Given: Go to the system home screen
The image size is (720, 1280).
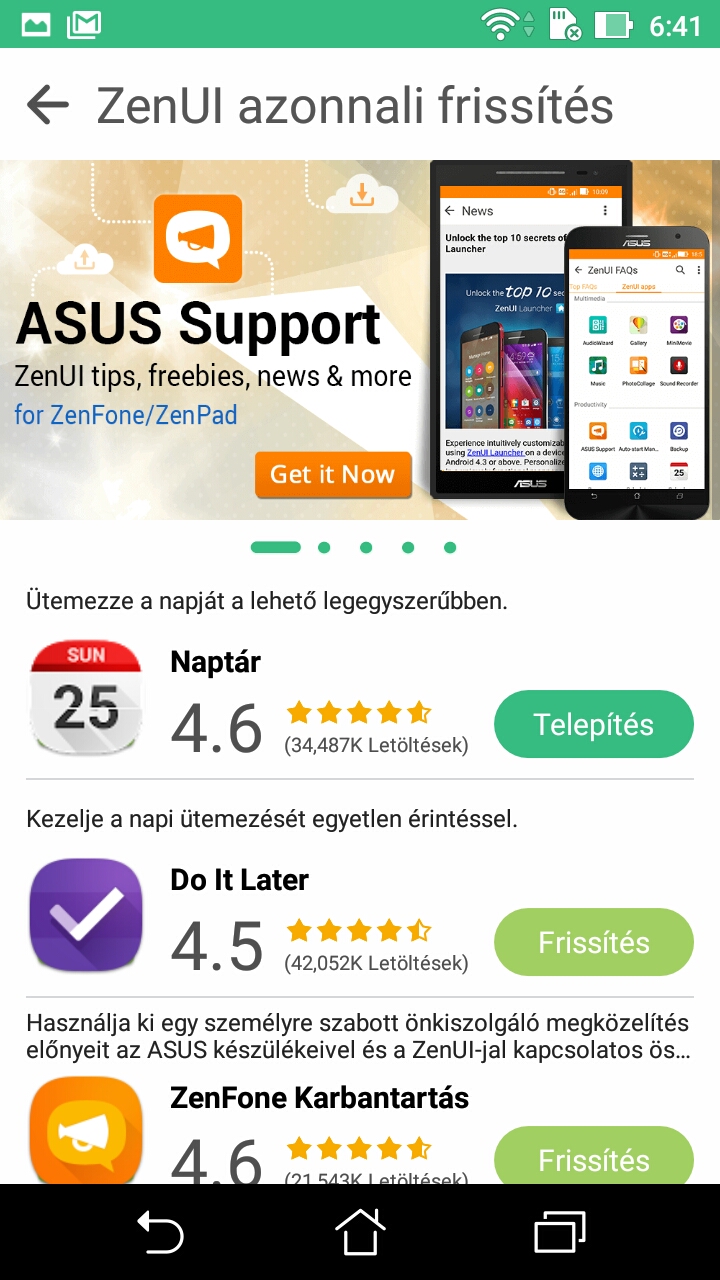Looking at the screenshot, I should 360,1232.
